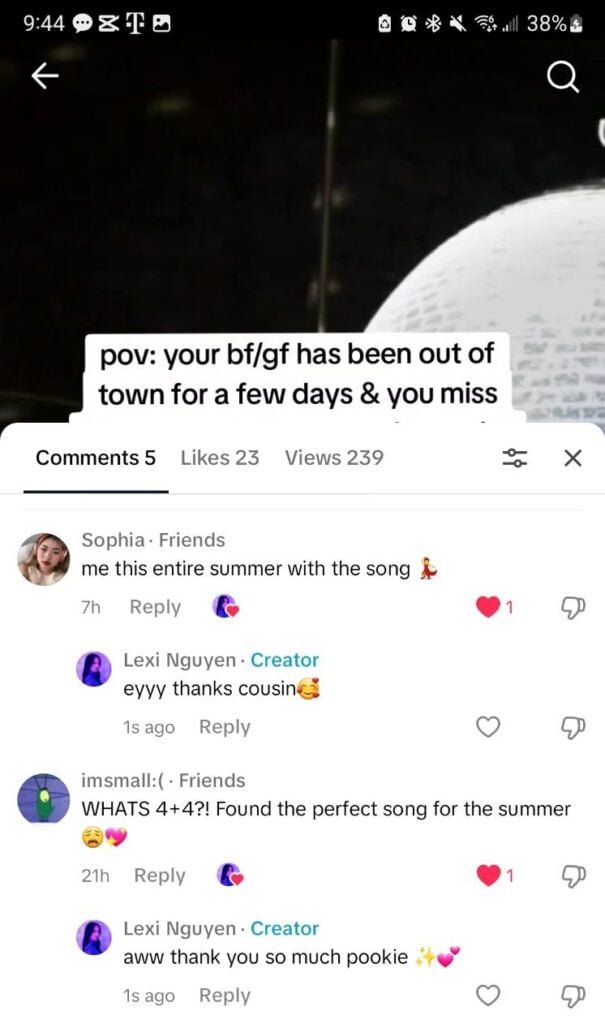
Task: Unlike Sophia's comment with the heart
Action: 487,607
